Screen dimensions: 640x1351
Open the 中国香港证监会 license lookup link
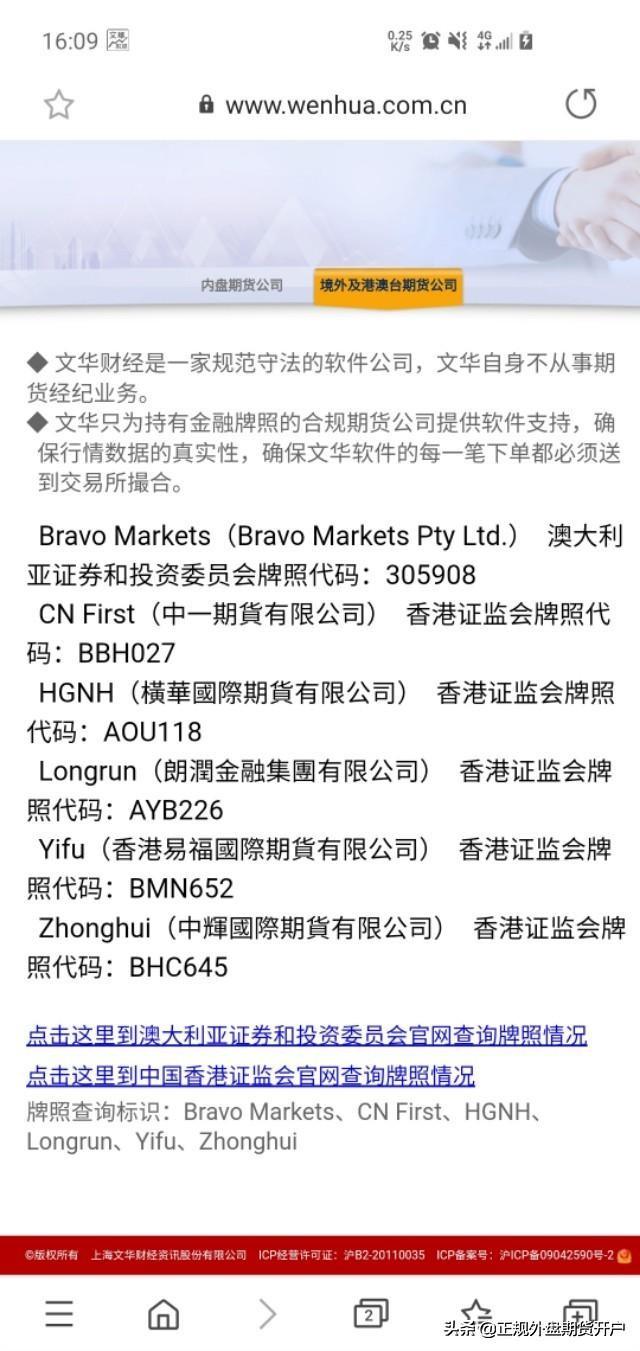tap(250, 1076)
